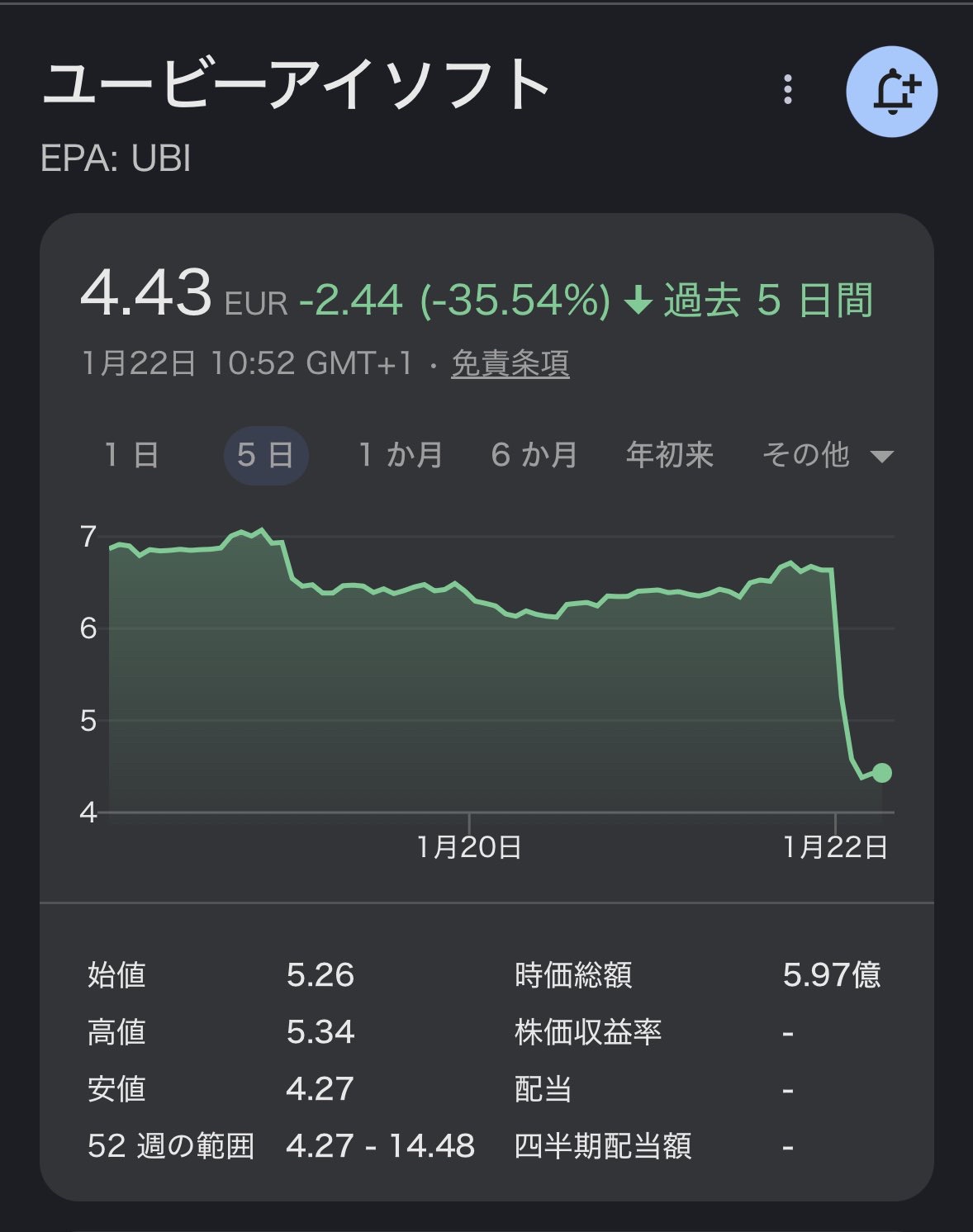This screenshot has width=973, height=1232.
Task: Expand the その他 range dropdown
Action: pos(826,455)
